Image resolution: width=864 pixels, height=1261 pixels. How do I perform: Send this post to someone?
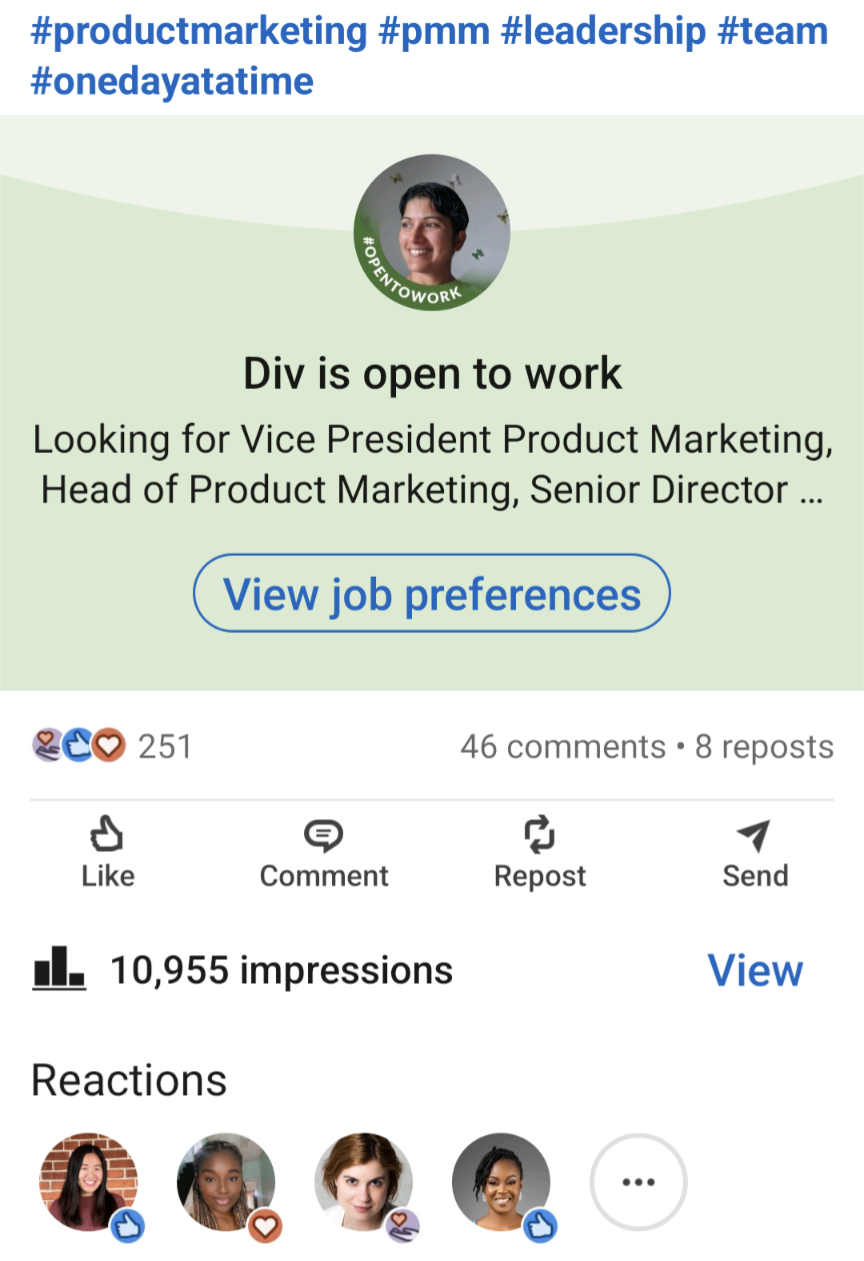tap(755, 854)
